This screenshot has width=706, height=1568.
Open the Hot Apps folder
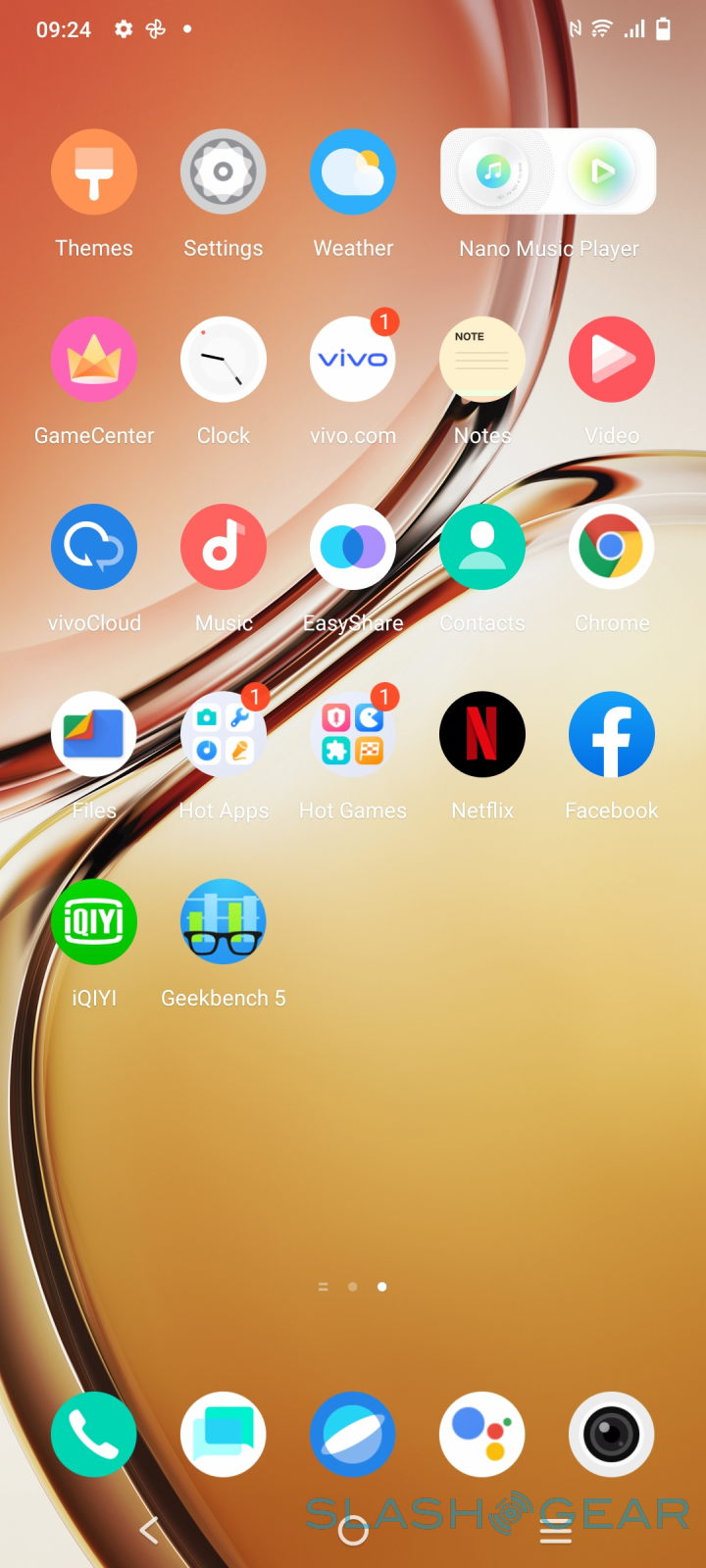click(x=224, y=735)
